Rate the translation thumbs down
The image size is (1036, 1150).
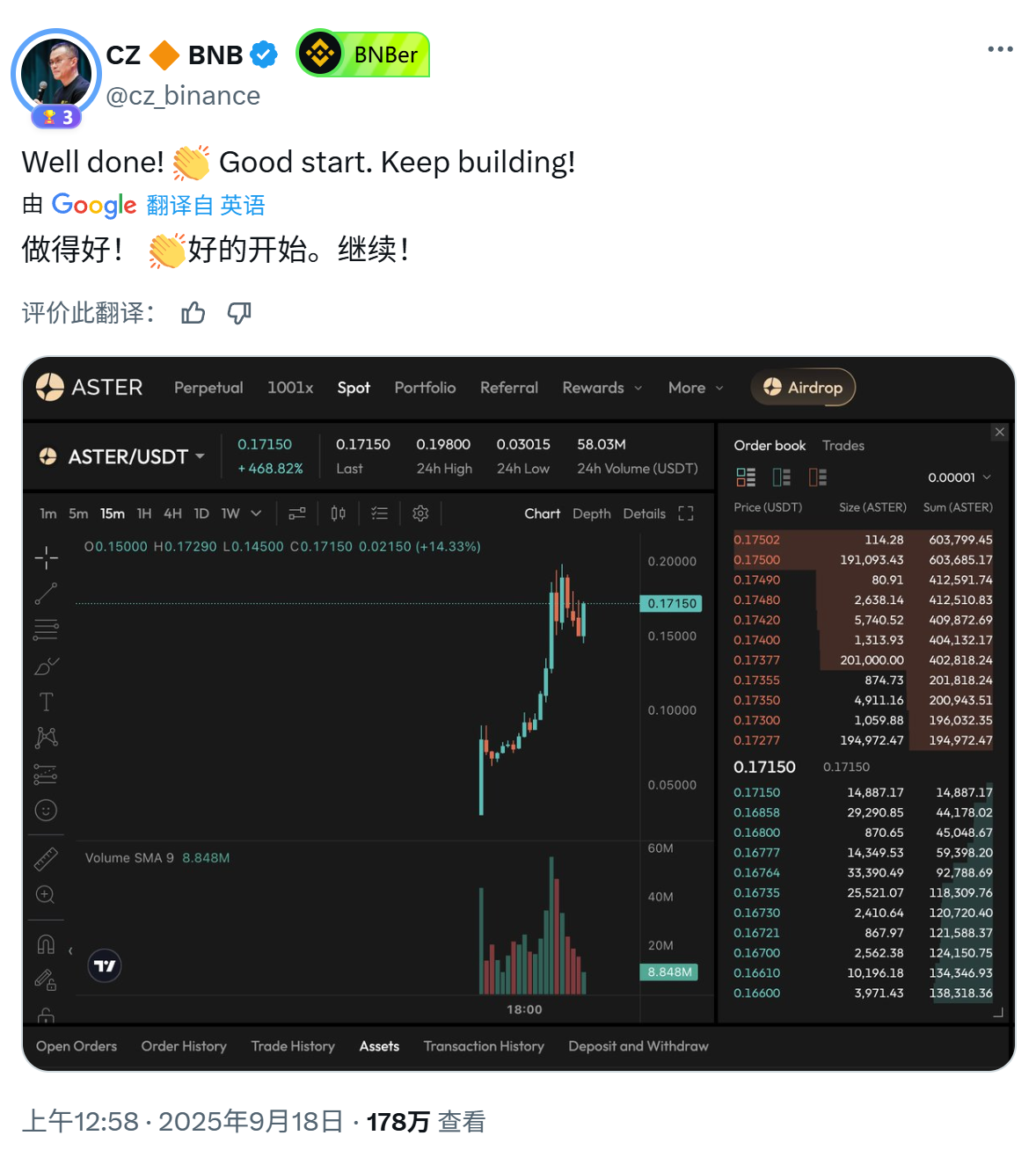(239, 312)
